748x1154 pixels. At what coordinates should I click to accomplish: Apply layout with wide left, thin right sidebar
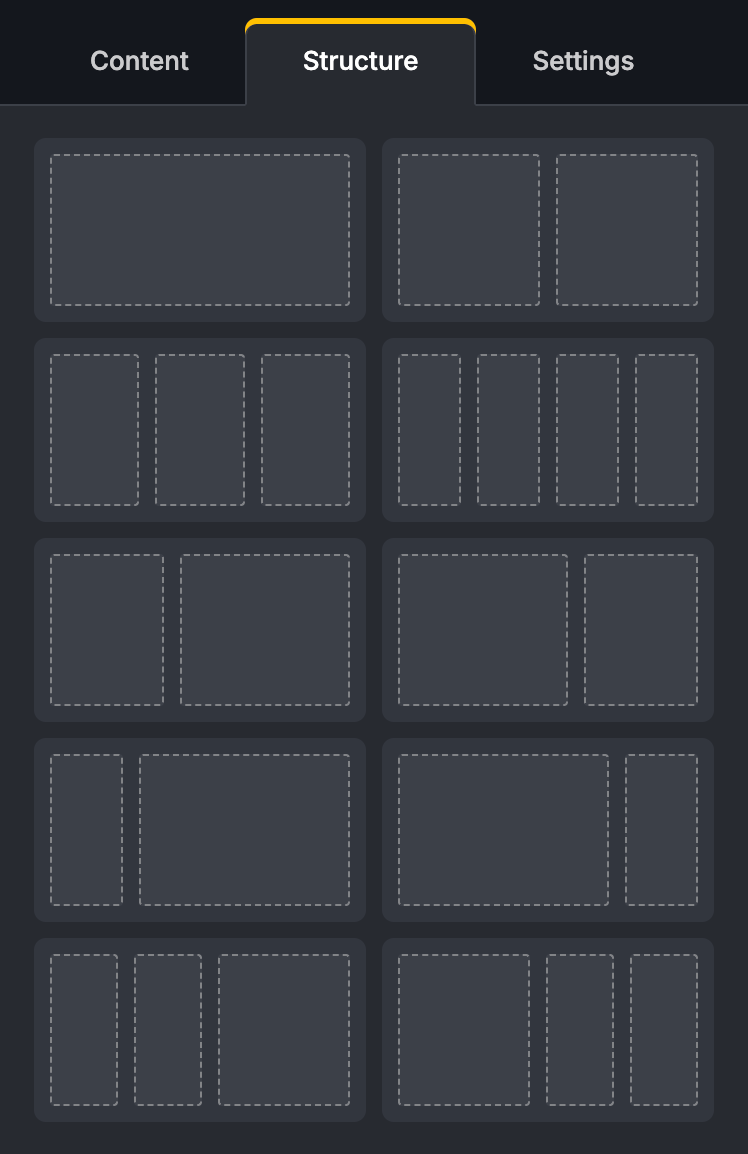548,830
